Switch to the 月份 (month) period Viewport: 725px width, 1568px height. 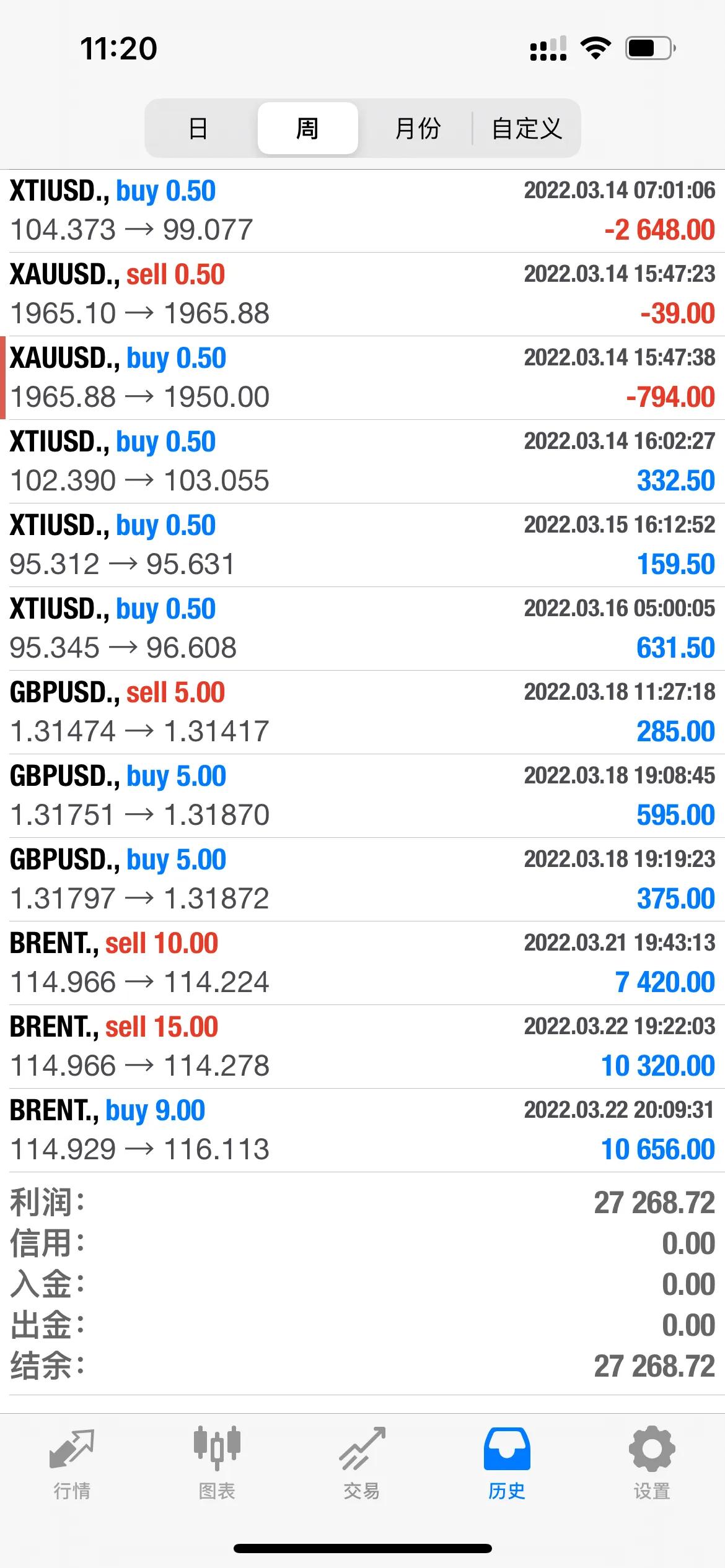[418, 129]
